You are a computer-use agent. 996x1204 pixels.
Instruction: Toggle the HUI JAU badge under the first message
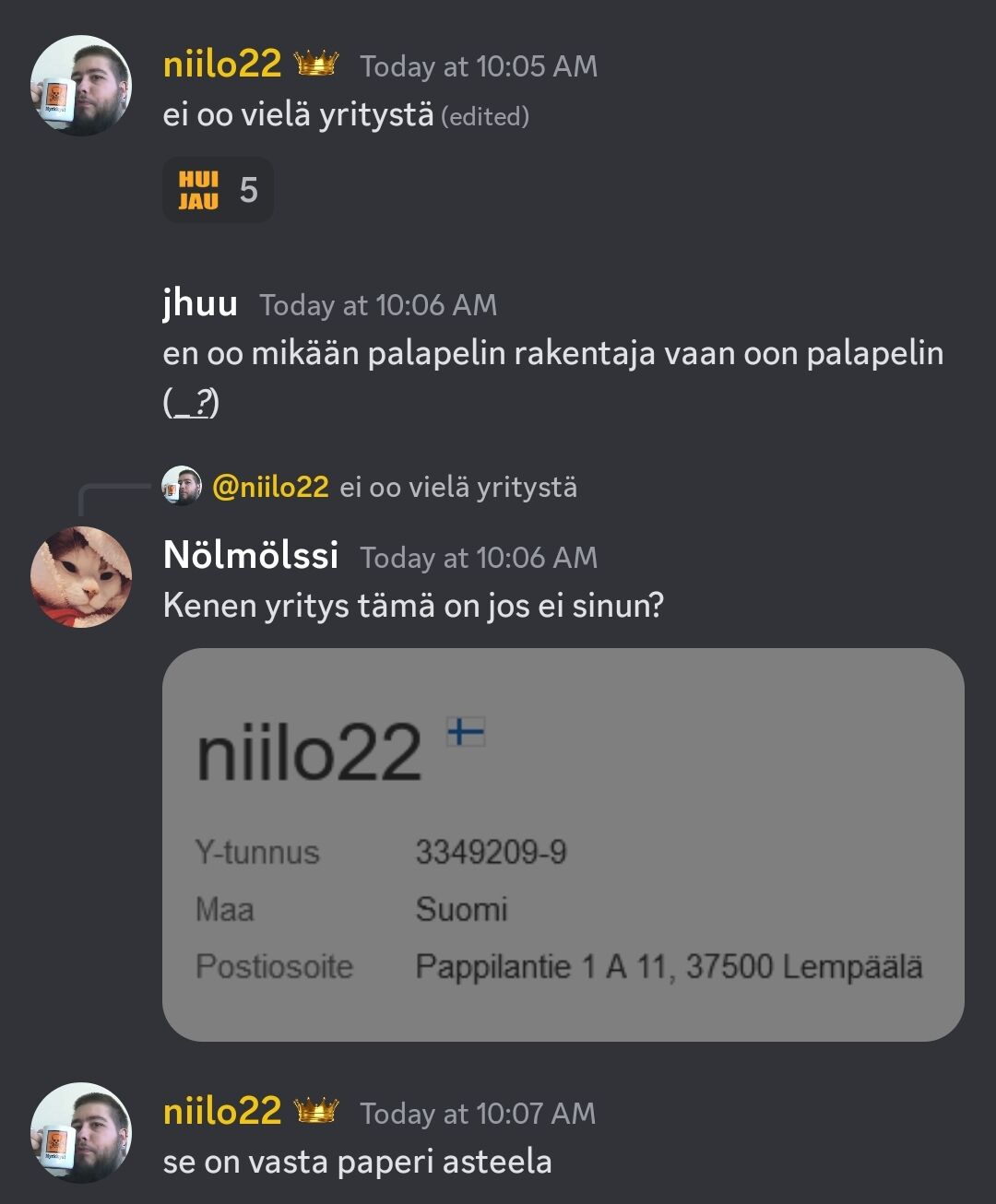[x=217, y=190]
